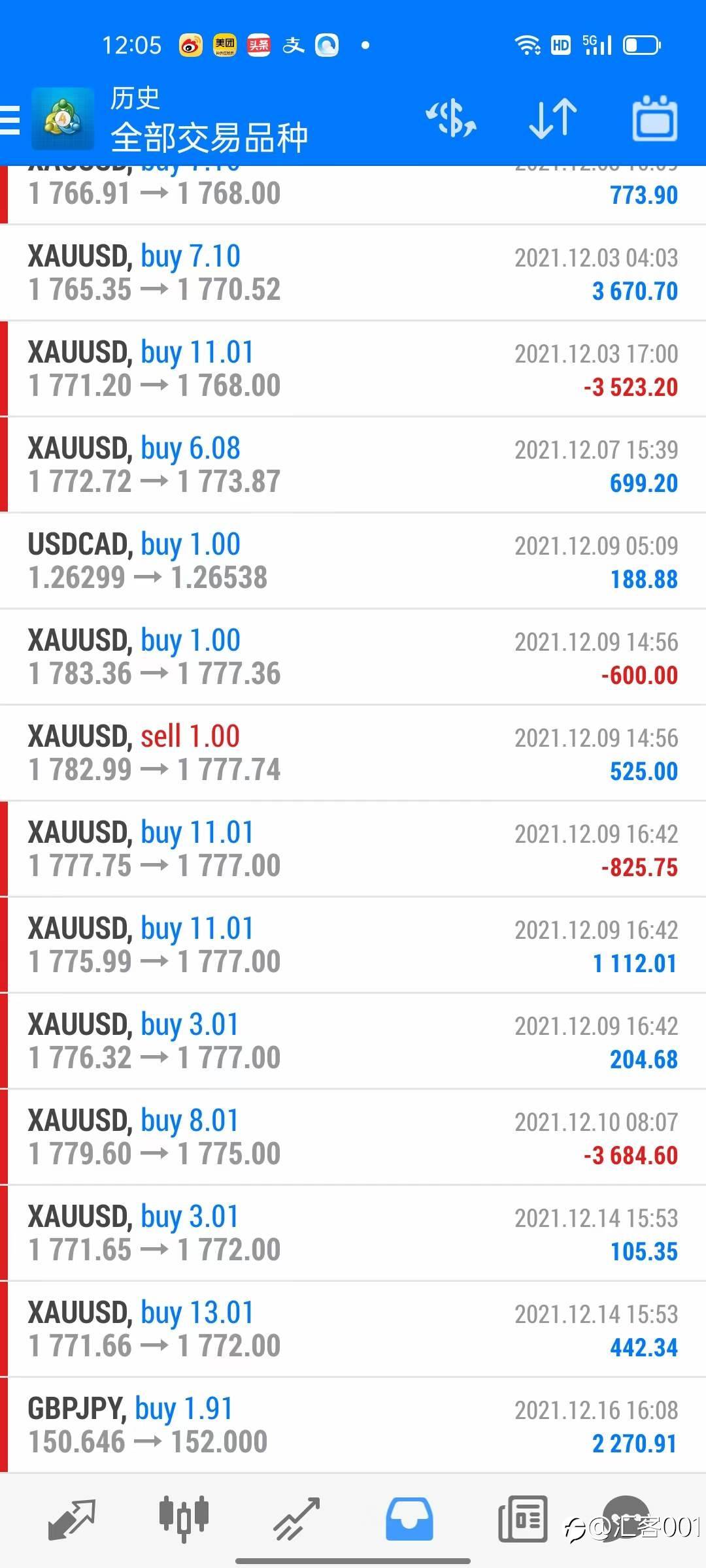This screenshot has height=1568, width=706.
Task: Open the XAUUSD trade with profit 204.68
Action: 353,1041
